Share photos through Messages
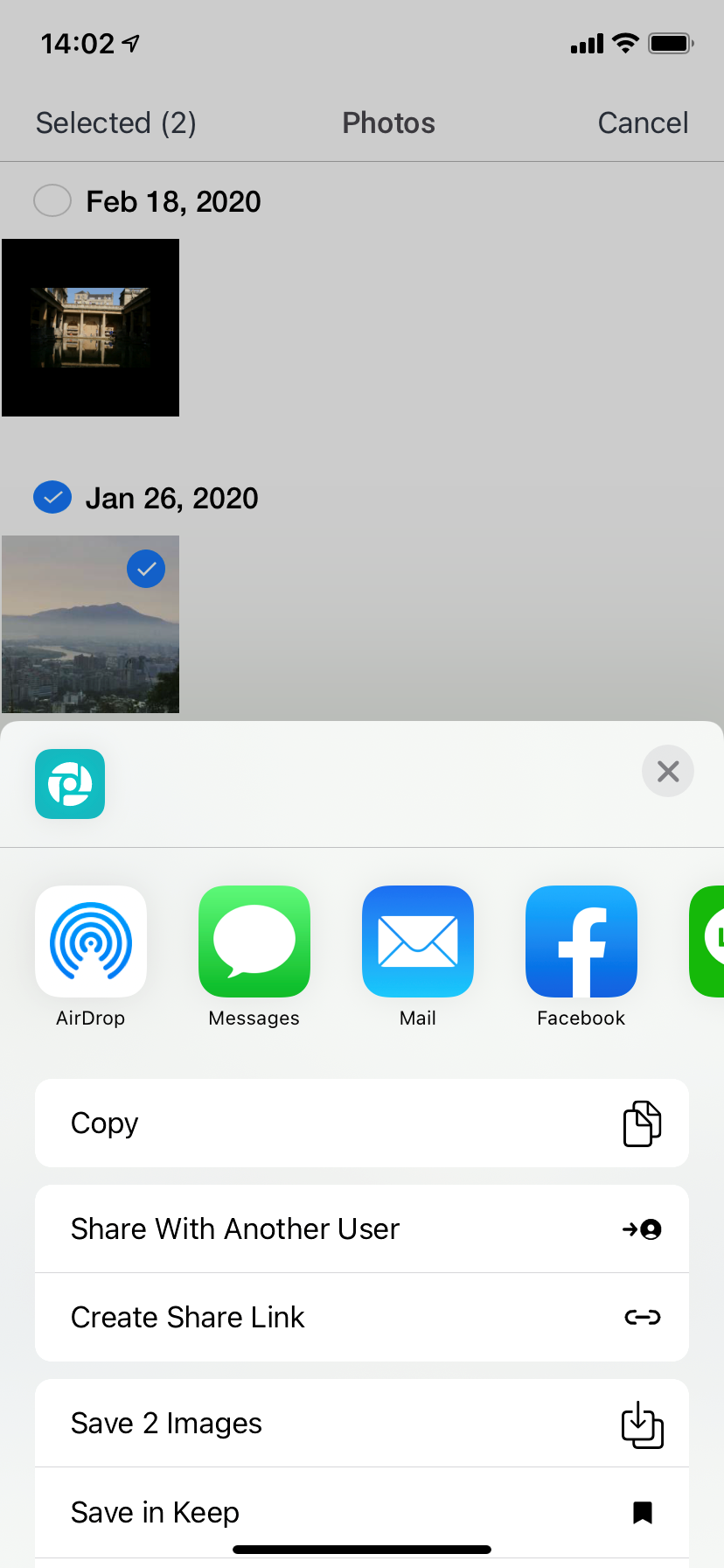The height and width of the screenshot is (1568, 724). coord(254,941)
